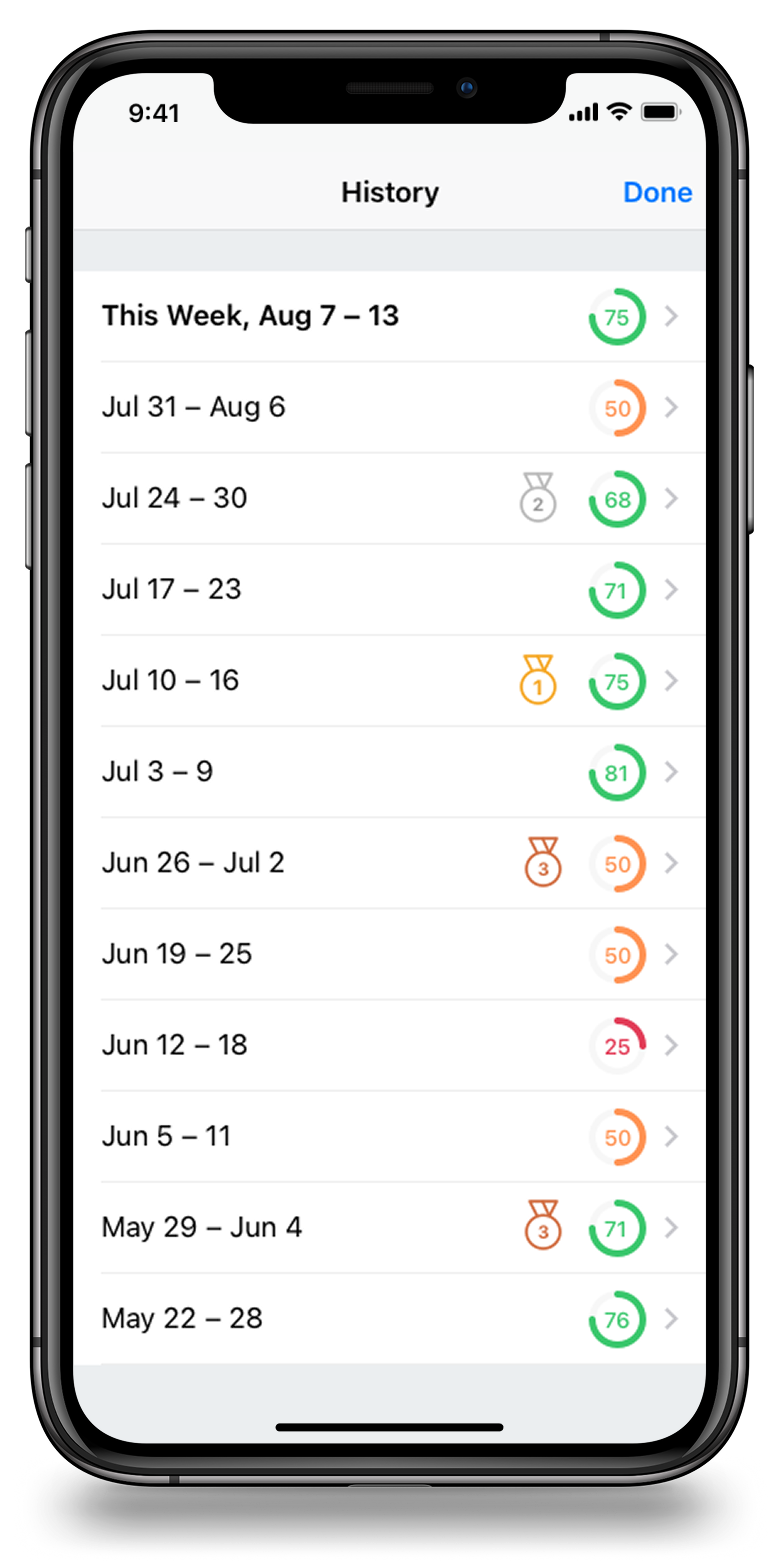Image resolution: width=780 pixels, height=1562 pixels.
Task: Select the May 22 – 28 week
Action: tap(390, 1319)
